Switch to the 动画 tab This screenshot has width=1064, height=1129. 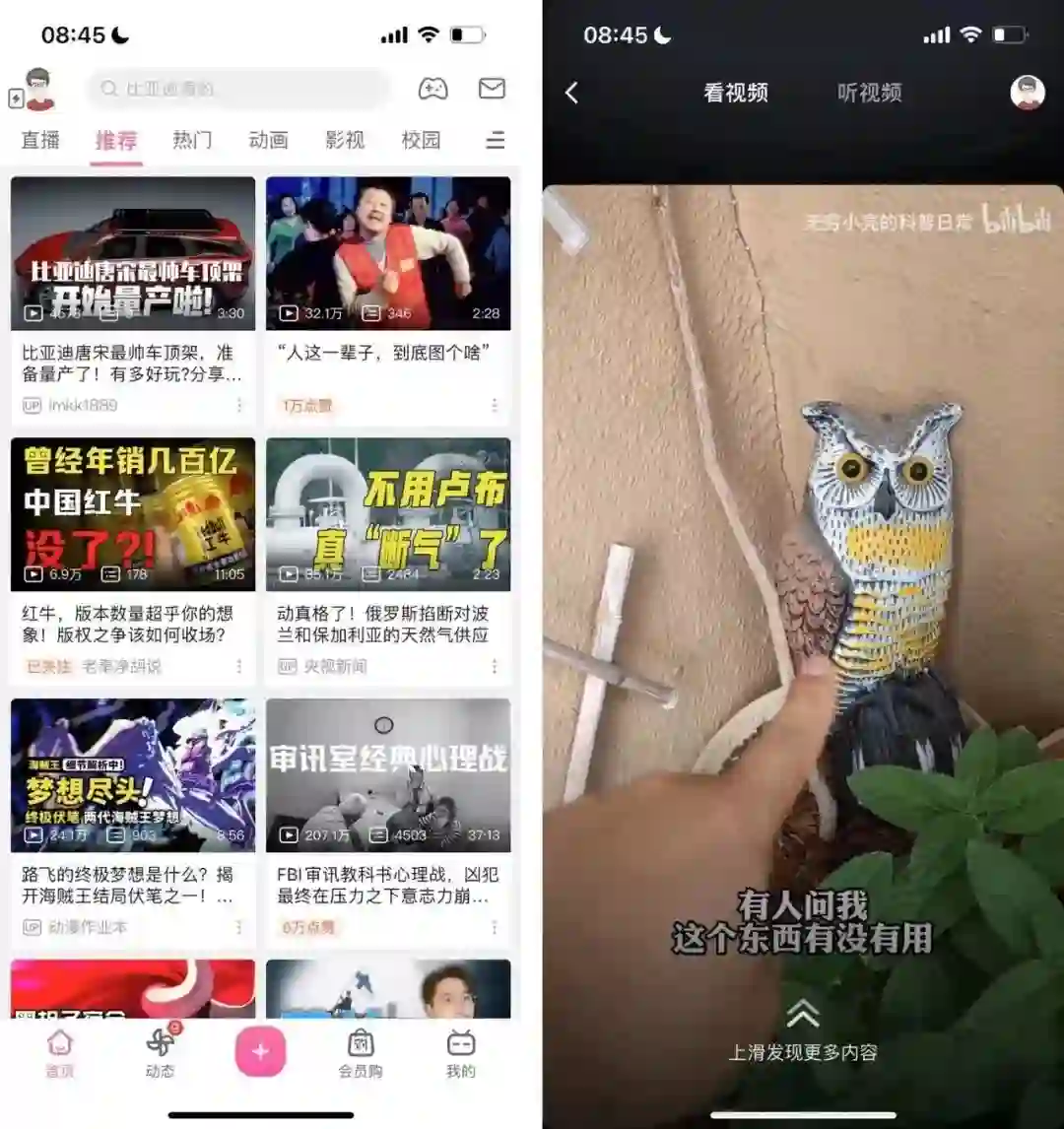click(268, 140)
